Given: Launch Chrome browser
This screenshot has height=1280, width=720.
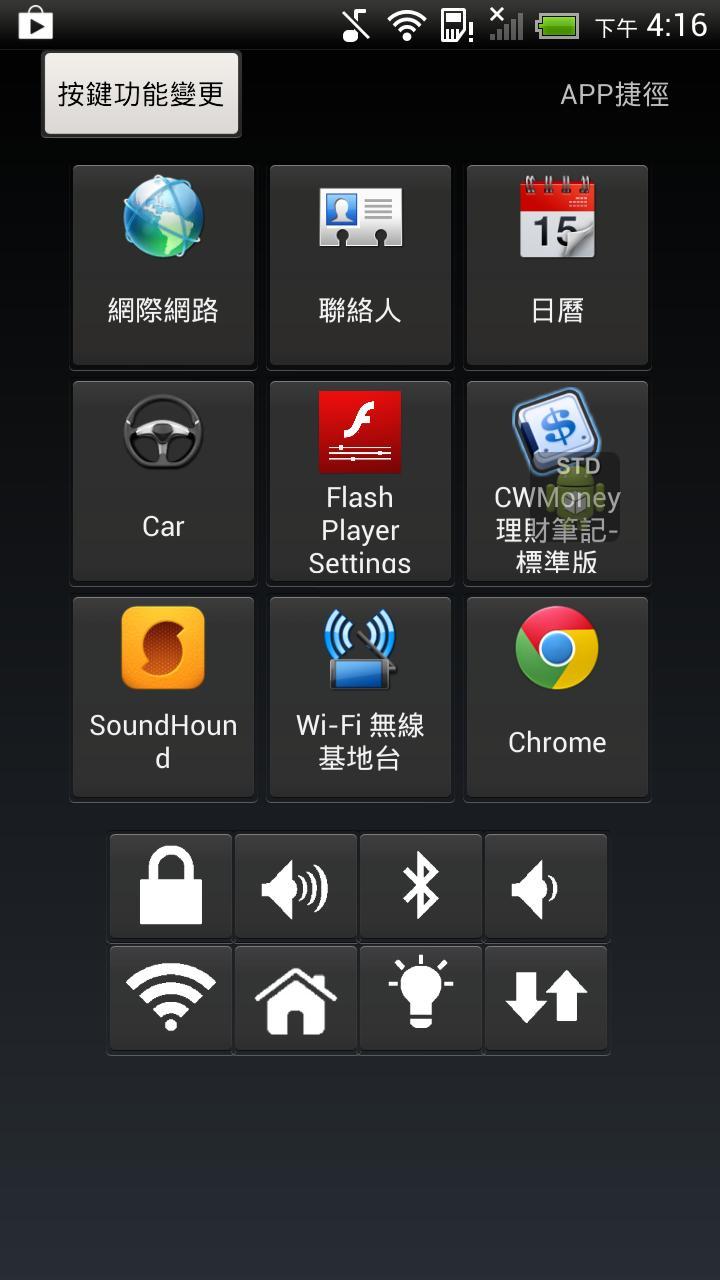Looking at the screenshot, I should [557, 697].
